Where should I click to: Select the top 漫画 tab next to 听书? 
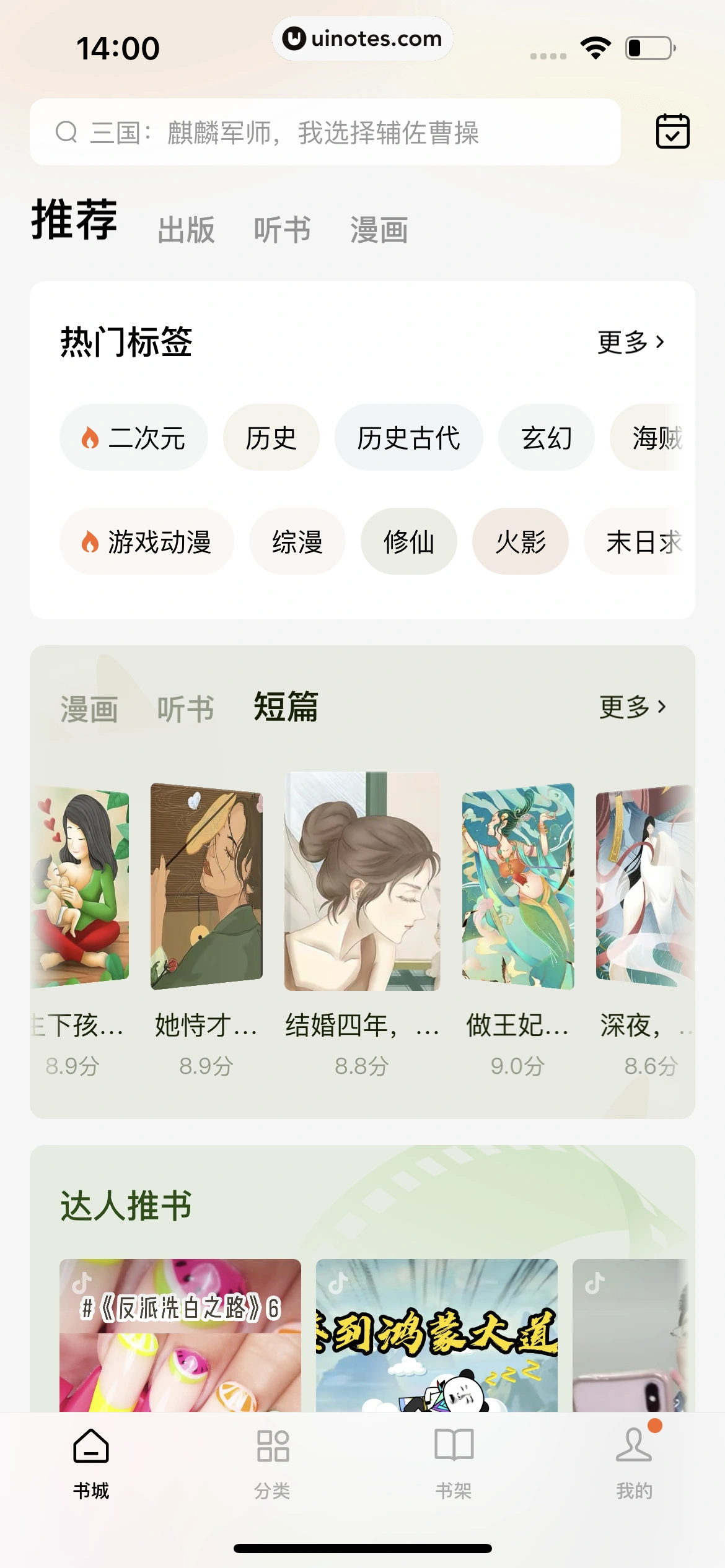[379, 230]
